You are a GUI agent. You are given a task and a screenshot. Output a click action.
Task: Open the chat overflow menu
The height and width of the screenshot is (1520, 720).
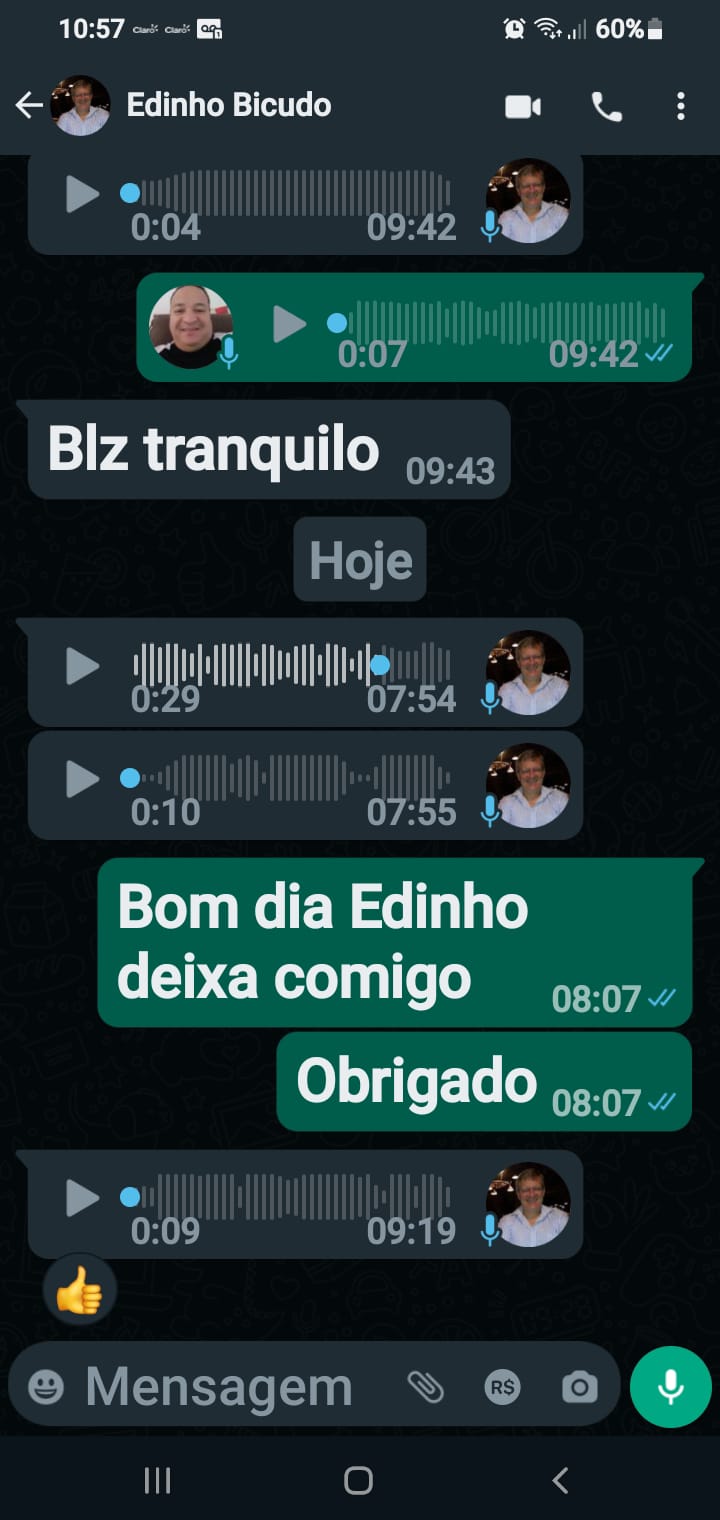pyautogui.click(x=680, y=106)
